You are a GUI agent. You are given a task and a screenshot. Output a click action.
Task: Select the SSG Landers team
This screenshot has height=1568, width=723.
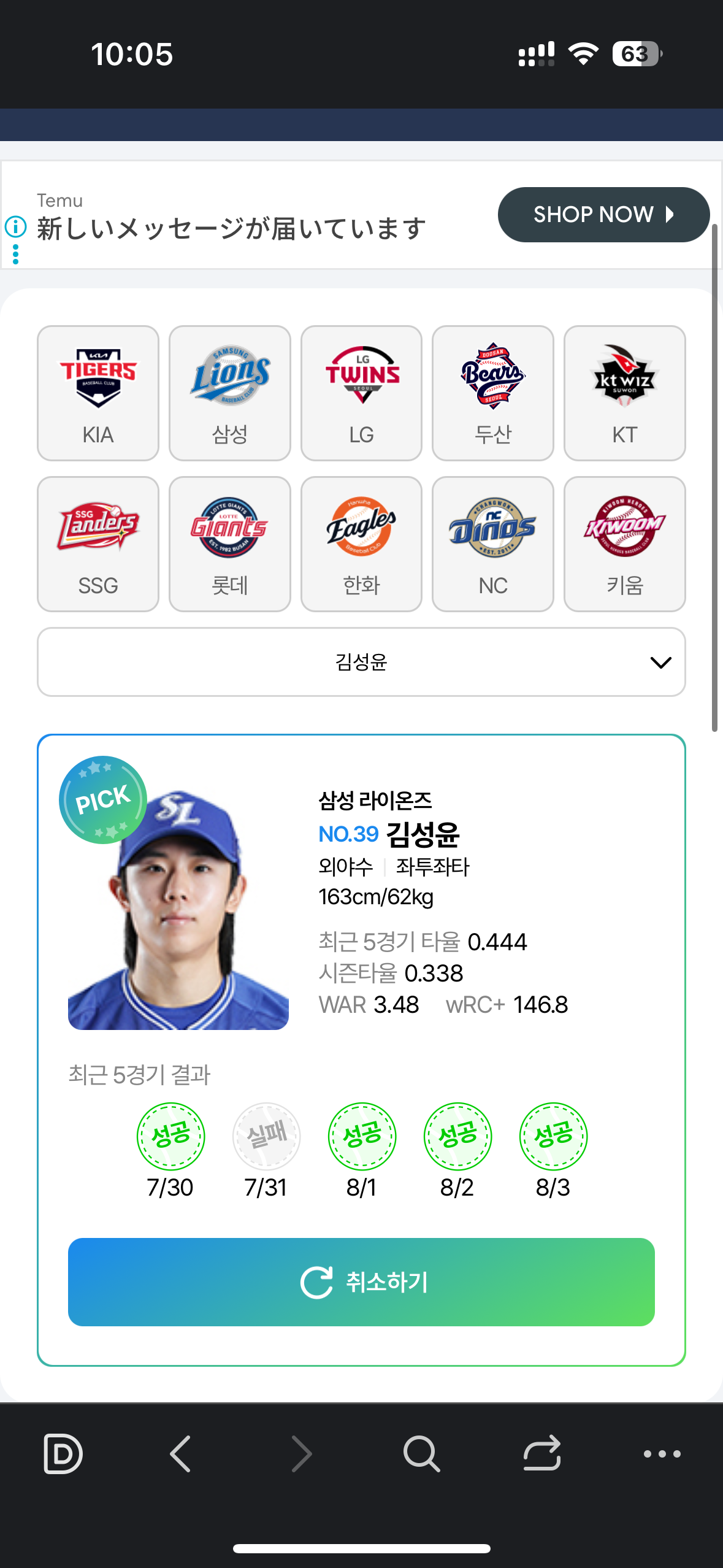(98, 544)
